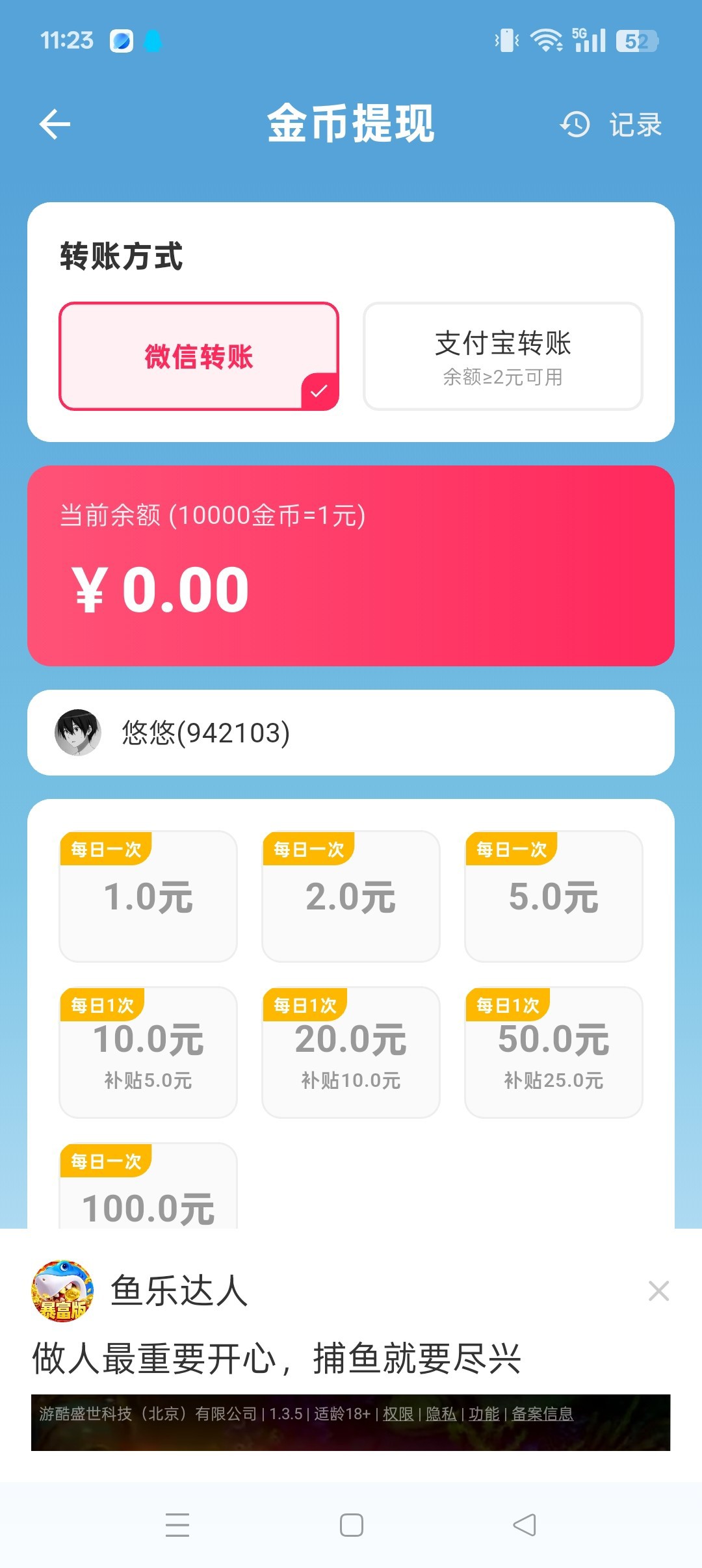Dismiss the 鱼乐达人 ad banner
This screenshot has height=1568, width=702.
click(658, 1291)
